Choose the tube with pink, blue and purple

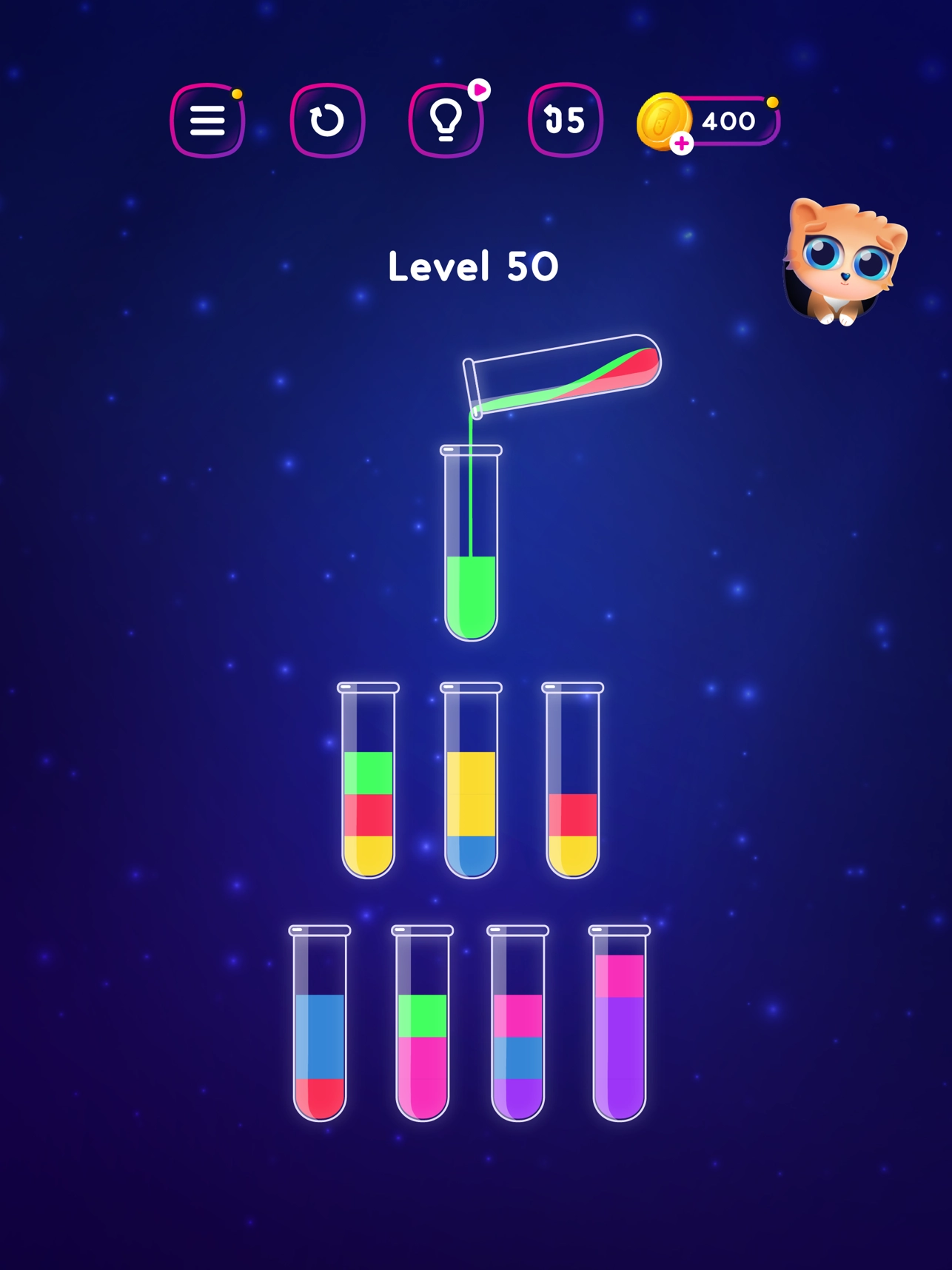[x=517, y=1025]
